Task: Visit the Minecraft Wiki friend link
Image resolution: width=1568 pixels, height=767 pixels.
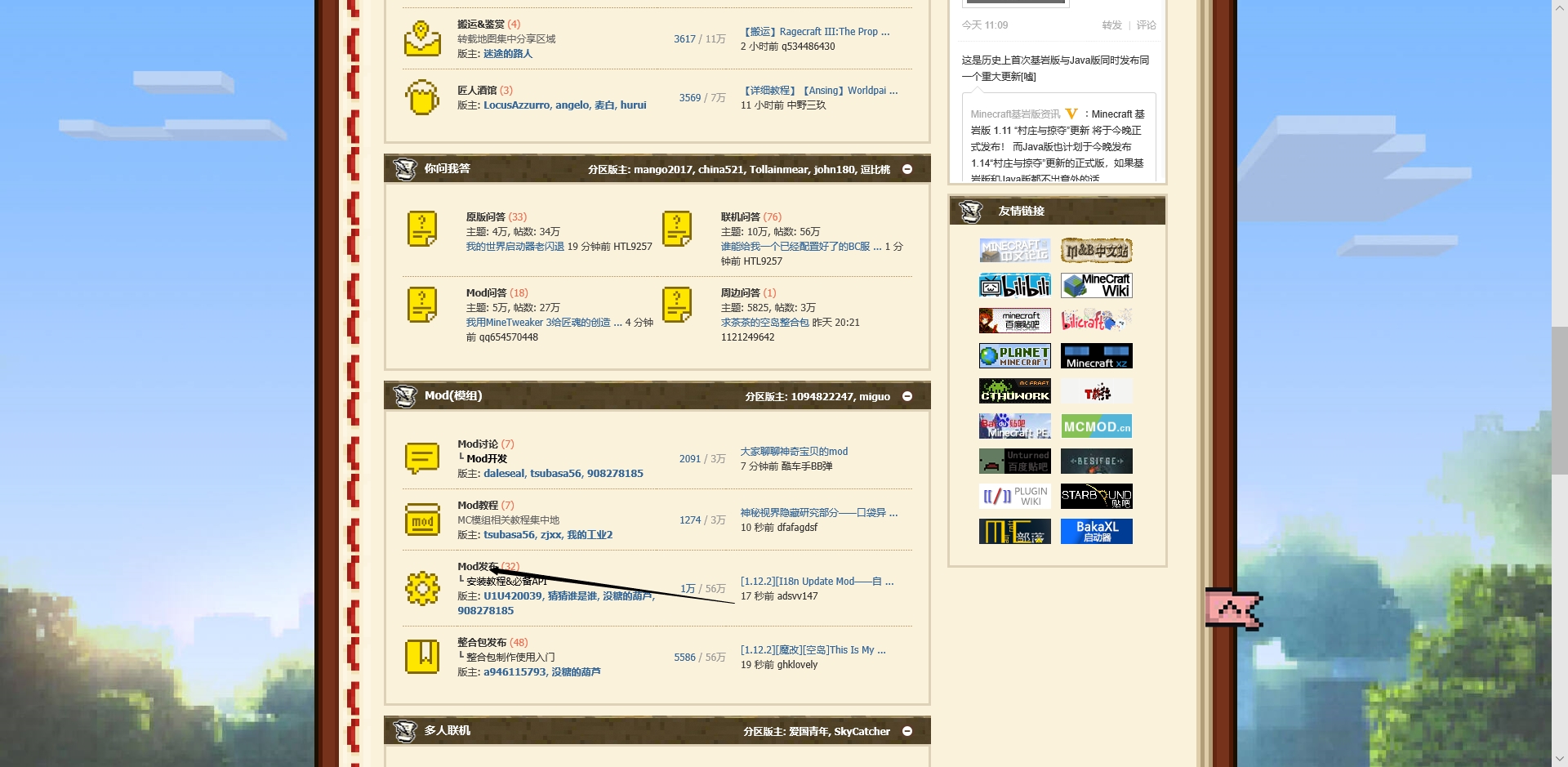Action: click(1096, 286)
